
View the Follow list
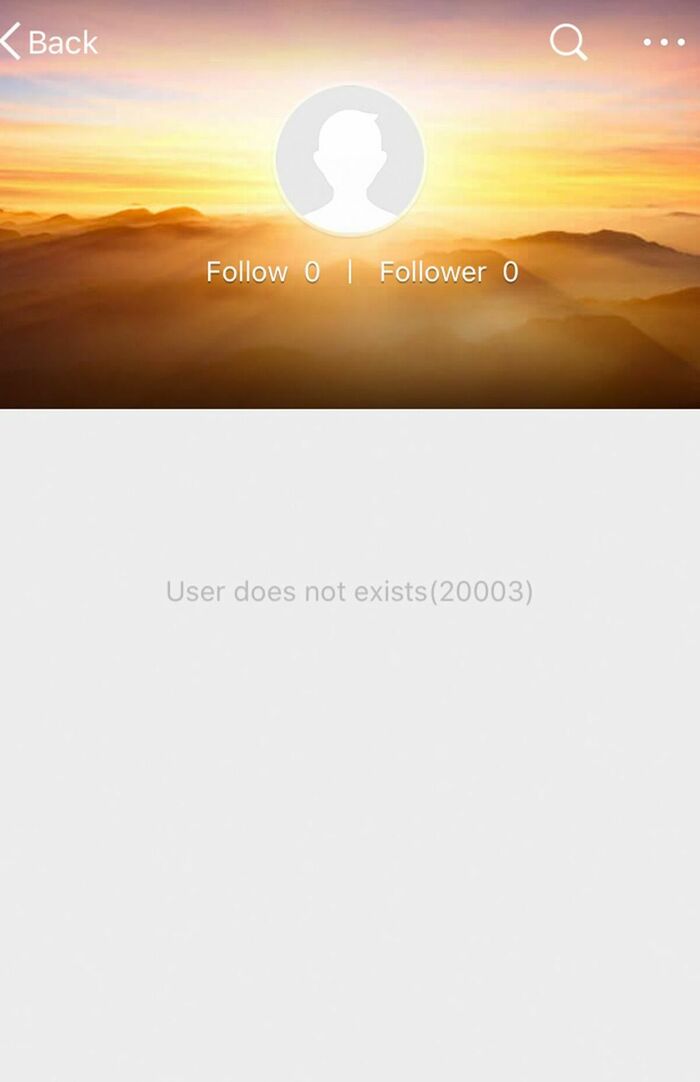click(x=262, y=272)
